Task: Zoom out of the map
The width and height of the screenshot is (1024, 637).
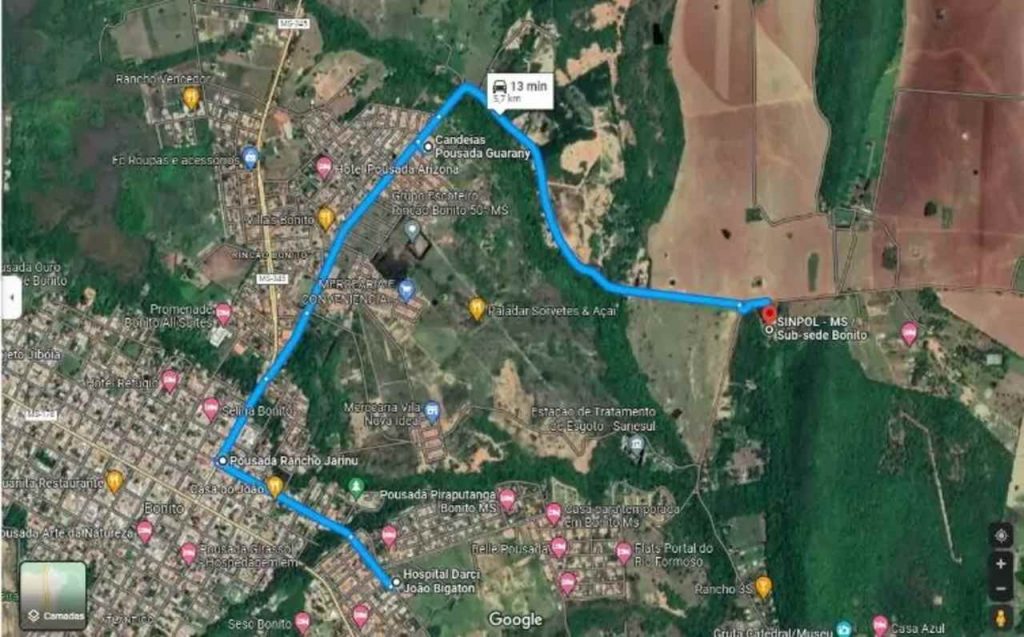Action: [x=1001, y=590]
